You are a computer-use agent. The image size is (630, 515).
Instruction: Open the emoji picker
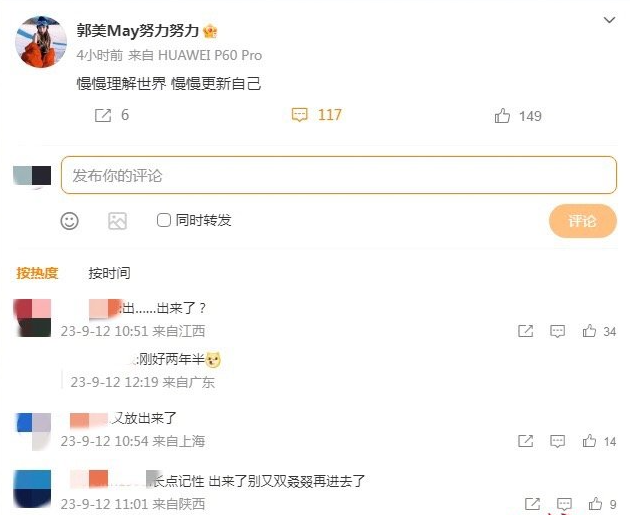69,221
